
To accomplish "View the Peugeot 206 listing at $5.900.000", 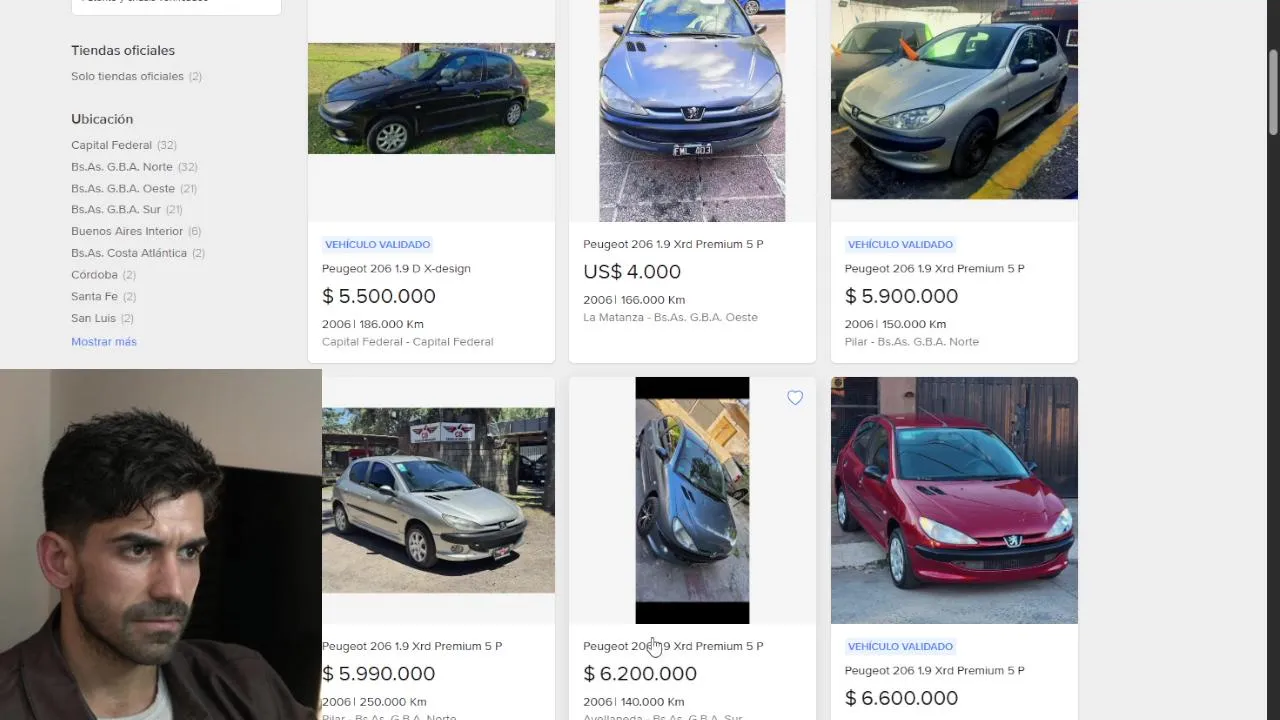I will [934, 269].
